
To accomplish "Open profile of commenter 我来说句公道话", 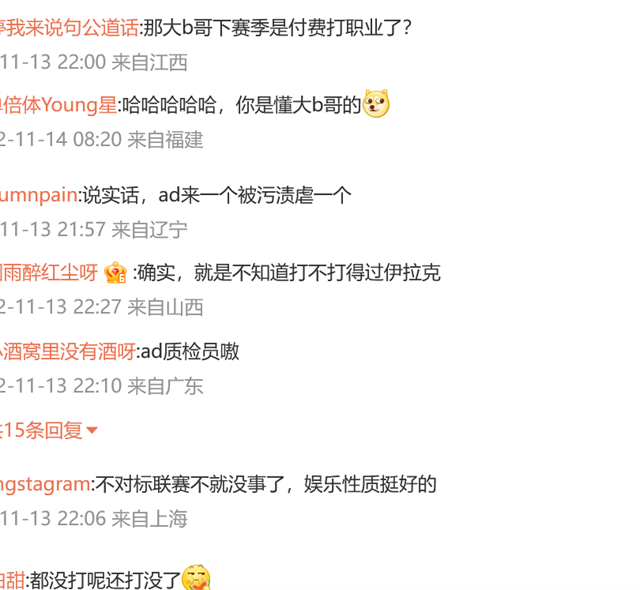I will (70, 27).
